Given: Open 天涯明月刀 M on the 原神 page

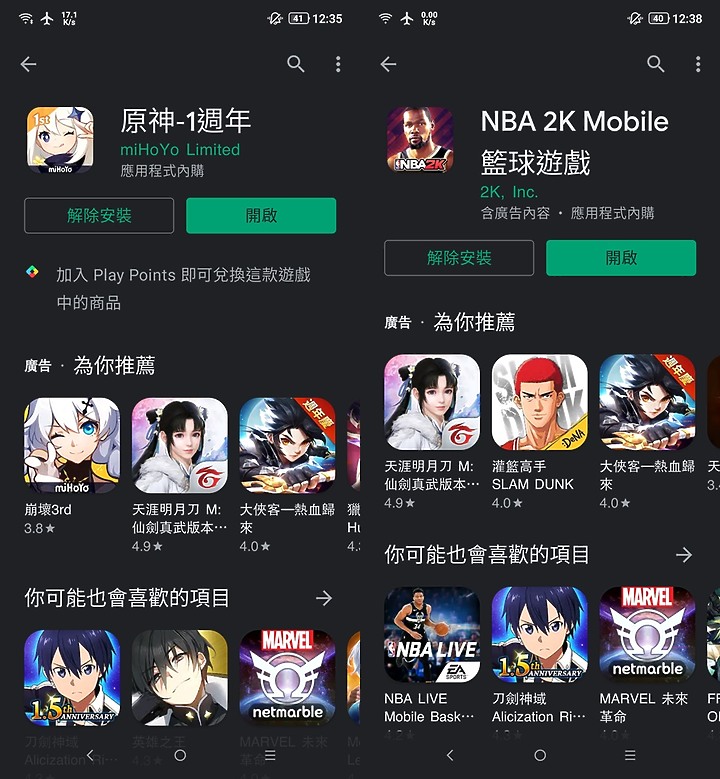Looking at the screenshot, I should (180, 446).
